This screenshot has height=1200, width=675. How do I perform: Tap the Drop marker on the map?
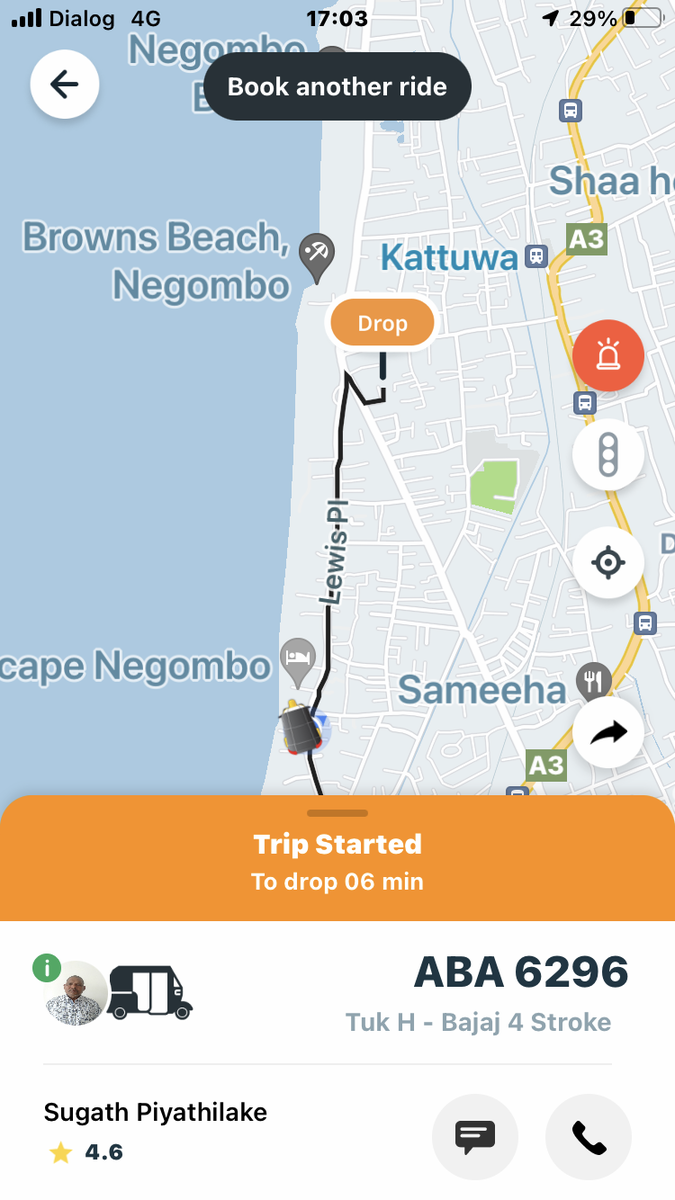point(382,323)
